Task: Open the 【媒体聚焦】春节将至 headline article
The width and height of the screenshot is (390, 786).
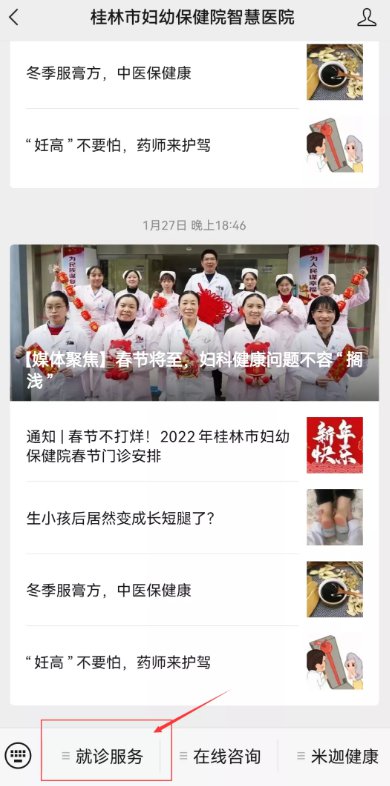Action: 194,323
